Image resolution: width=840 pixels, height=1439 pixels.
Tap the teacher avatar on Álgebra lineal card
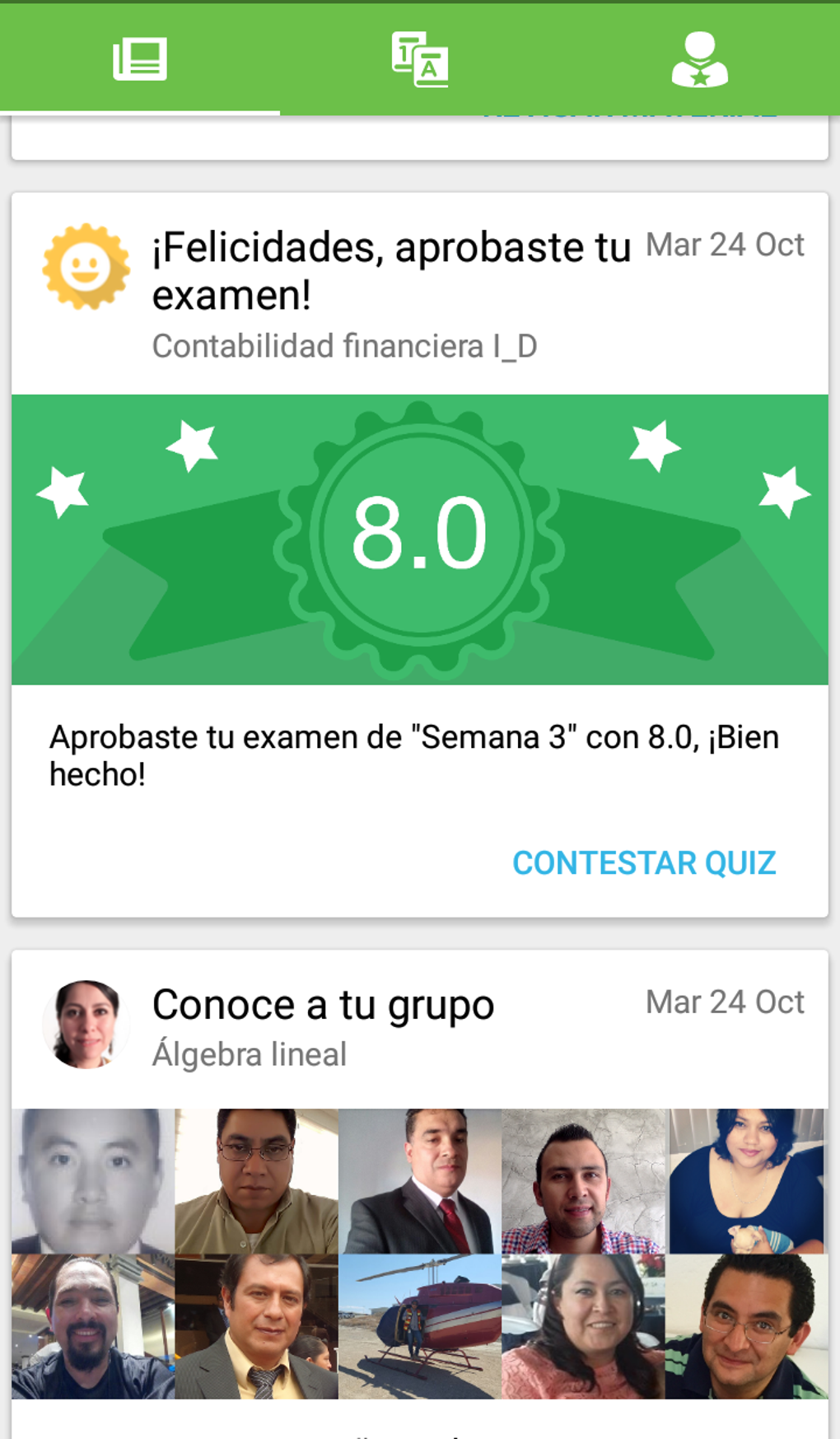coord(86,1023)
